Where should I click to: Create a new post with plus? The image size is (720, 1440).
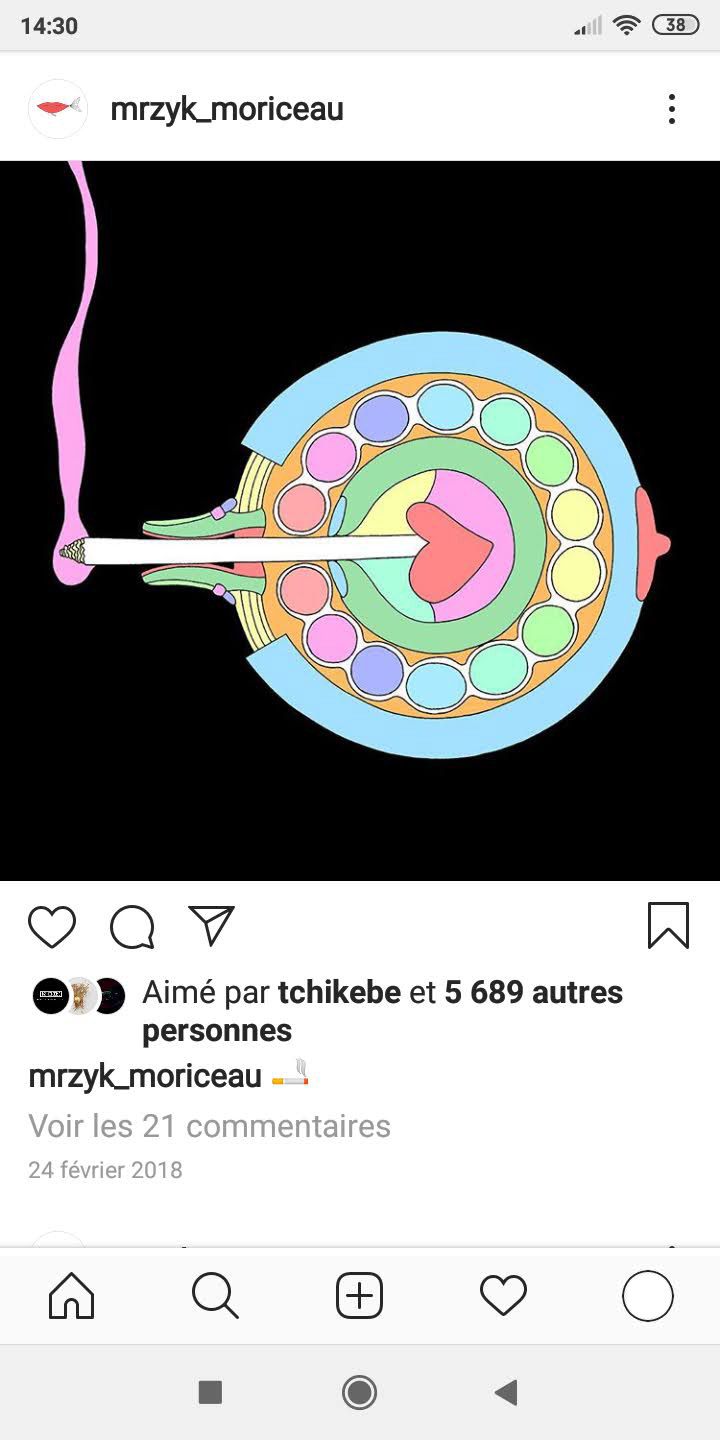359,1297
